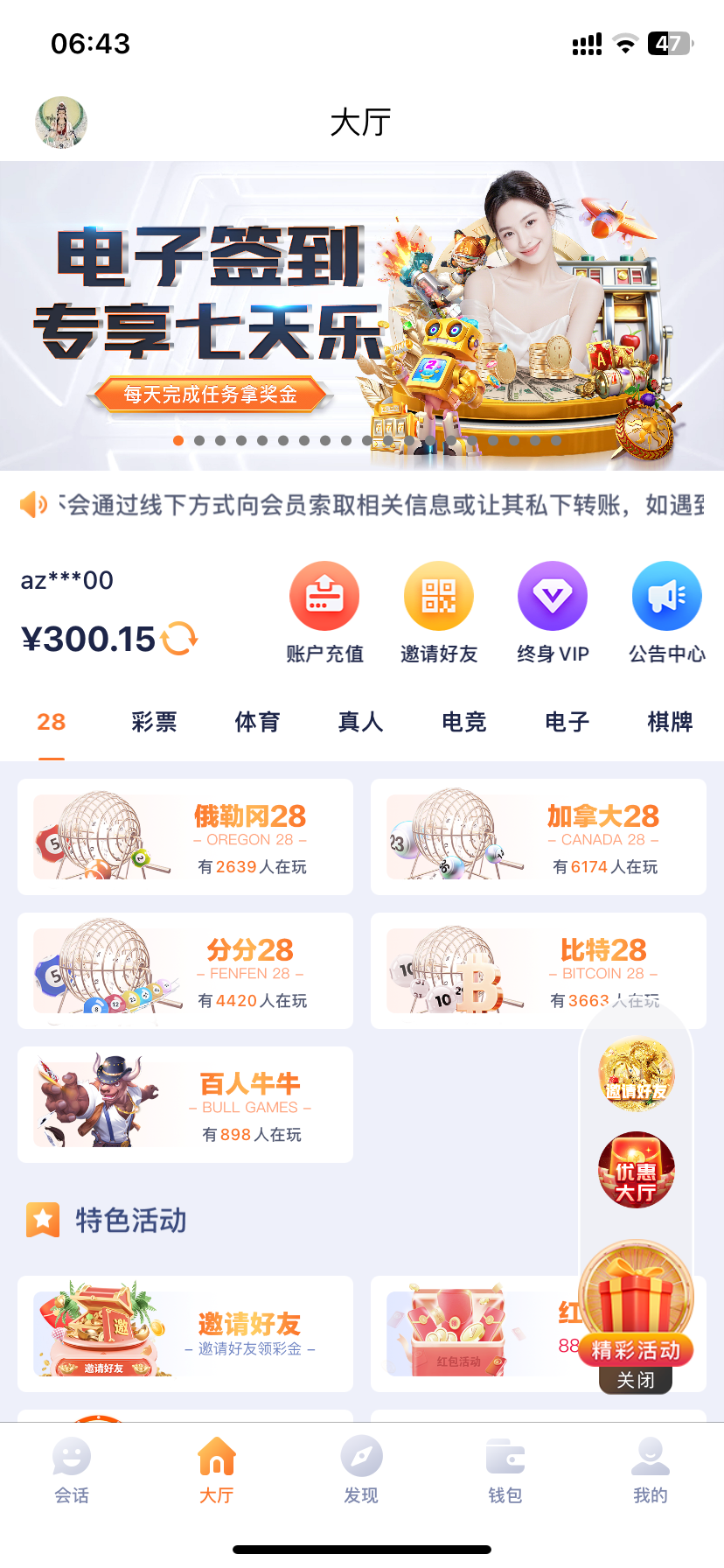Refresh the account balance
Viewport: 724px width, 1568px height.
click(179, 638)
